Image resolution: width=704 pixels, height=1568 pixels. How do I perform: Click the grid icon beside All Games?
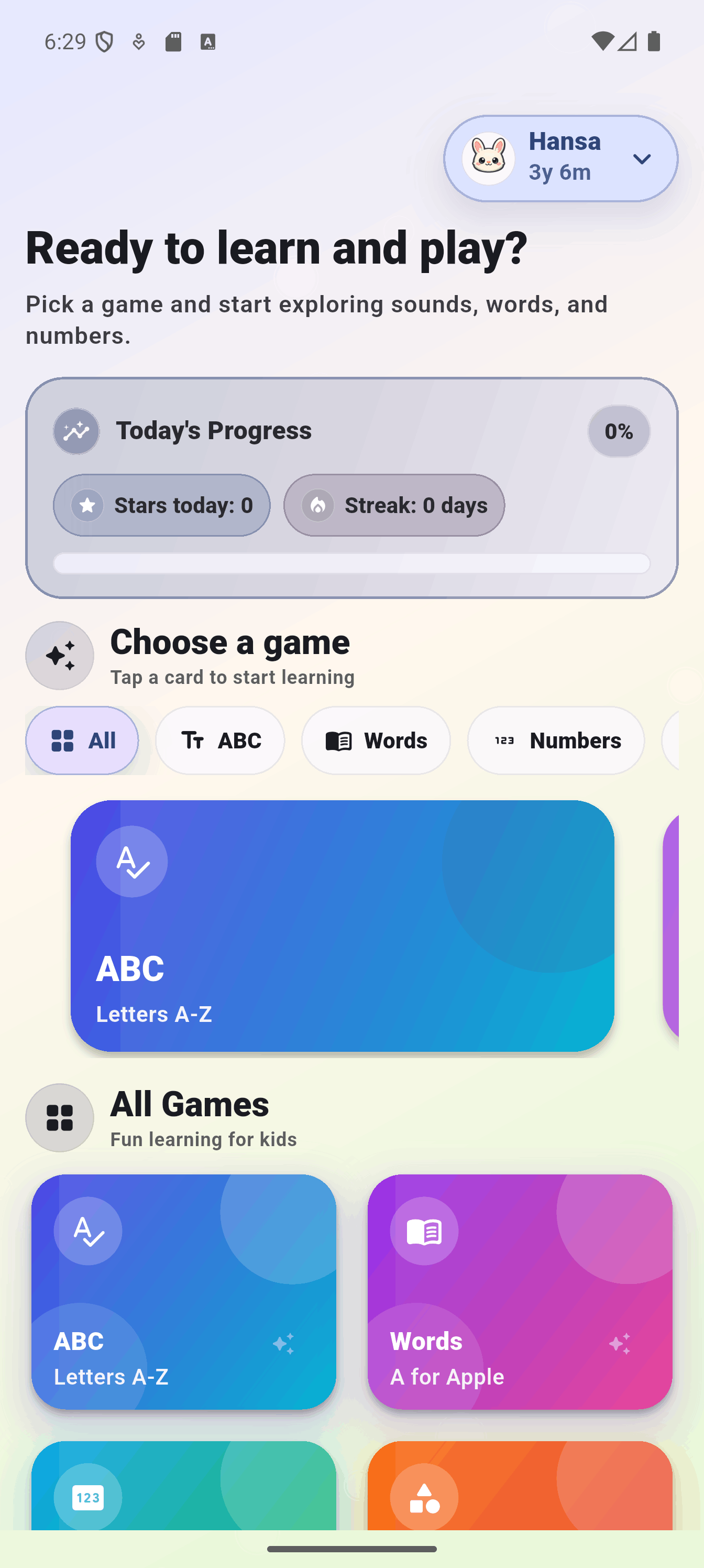tap(59, 1118)
